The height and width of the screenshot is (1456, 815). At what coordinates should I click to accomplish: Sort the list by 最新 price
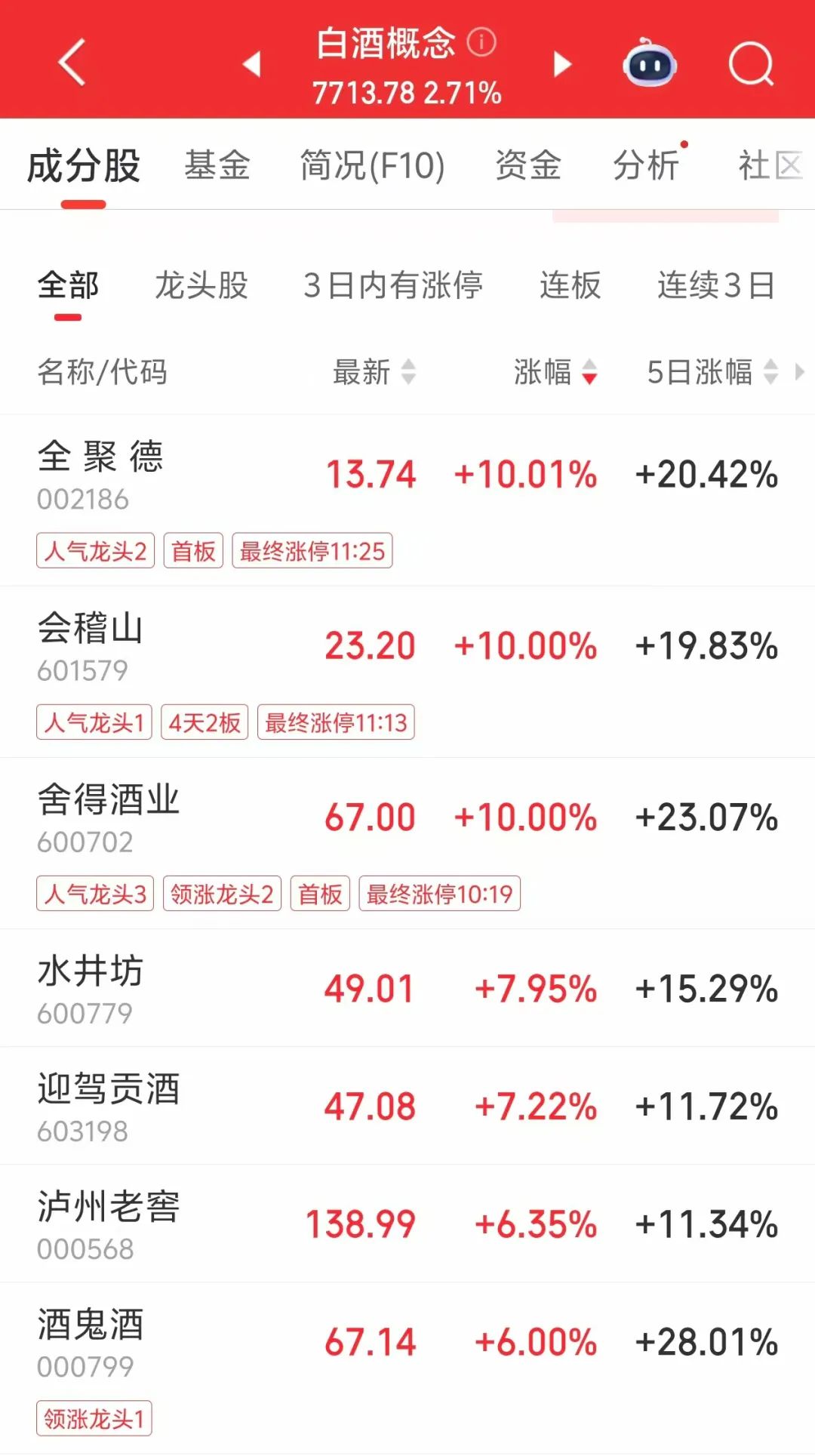374,372
